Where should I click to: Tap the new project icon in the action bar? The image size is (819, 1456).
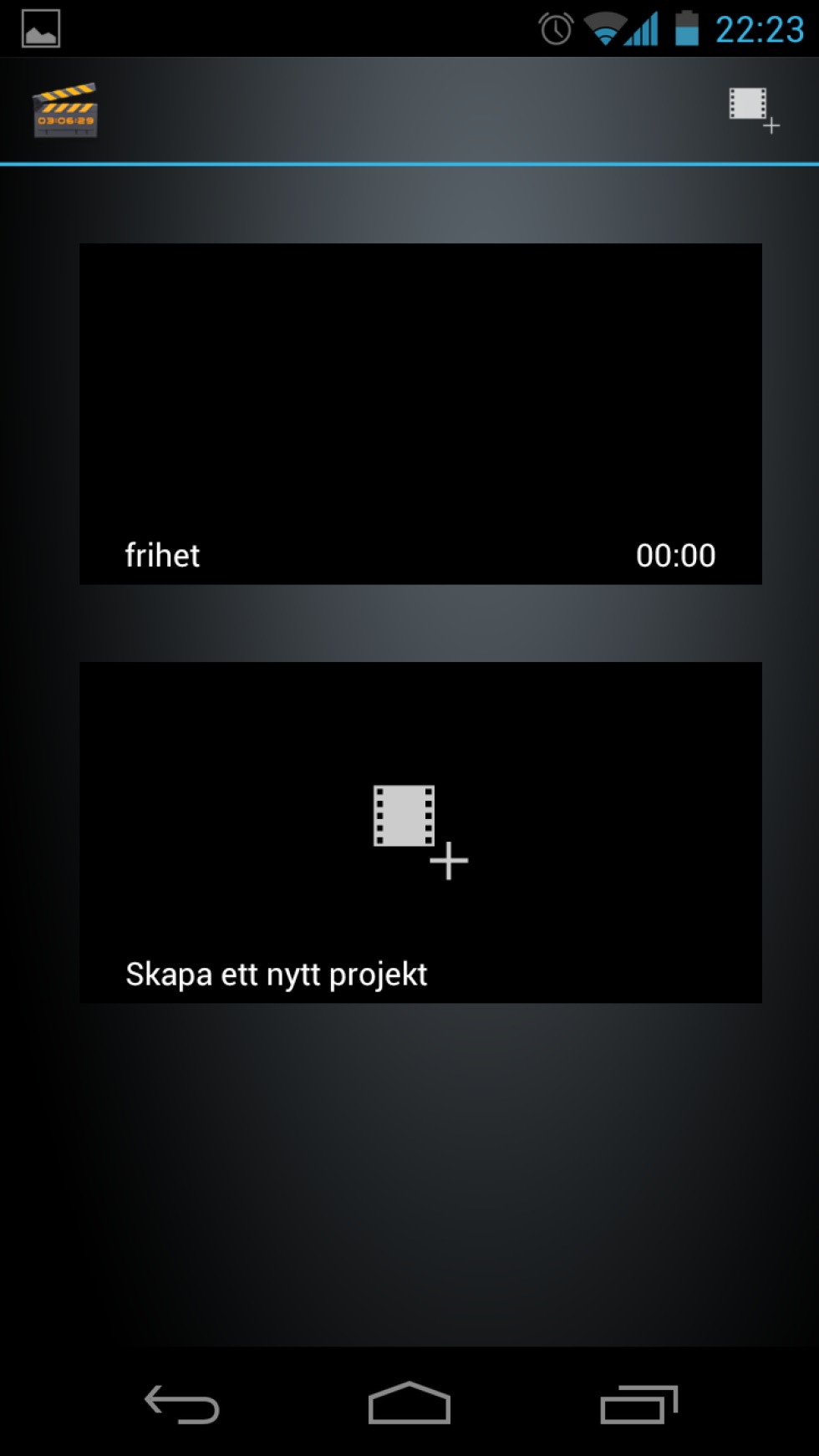pos(752,109)
